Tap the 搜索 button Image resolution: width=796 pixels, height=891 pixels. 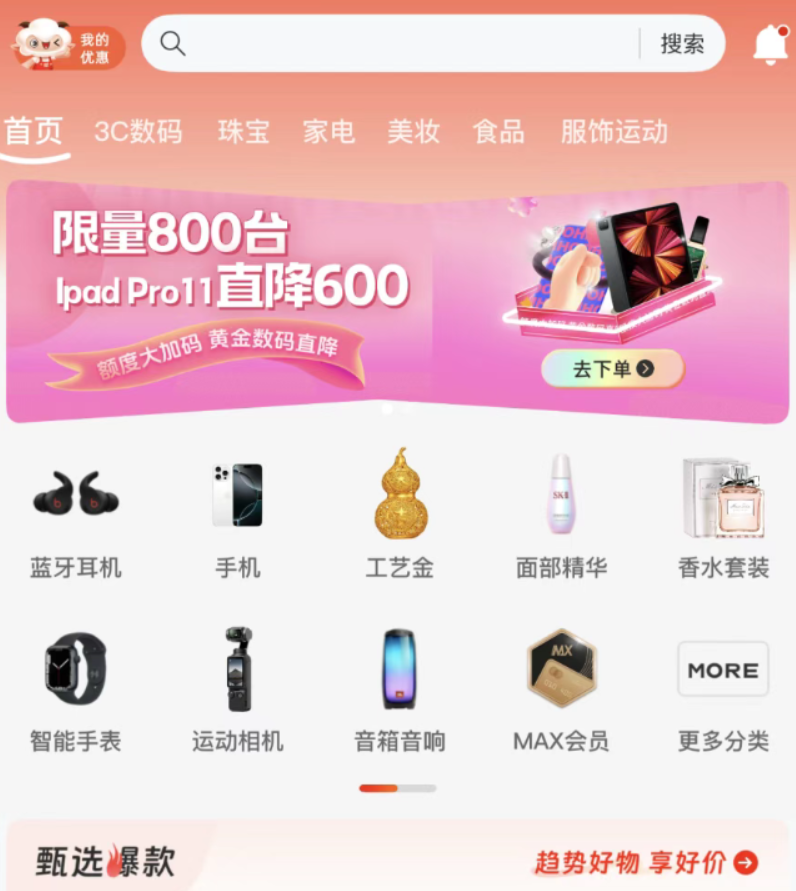coord(682,44)
